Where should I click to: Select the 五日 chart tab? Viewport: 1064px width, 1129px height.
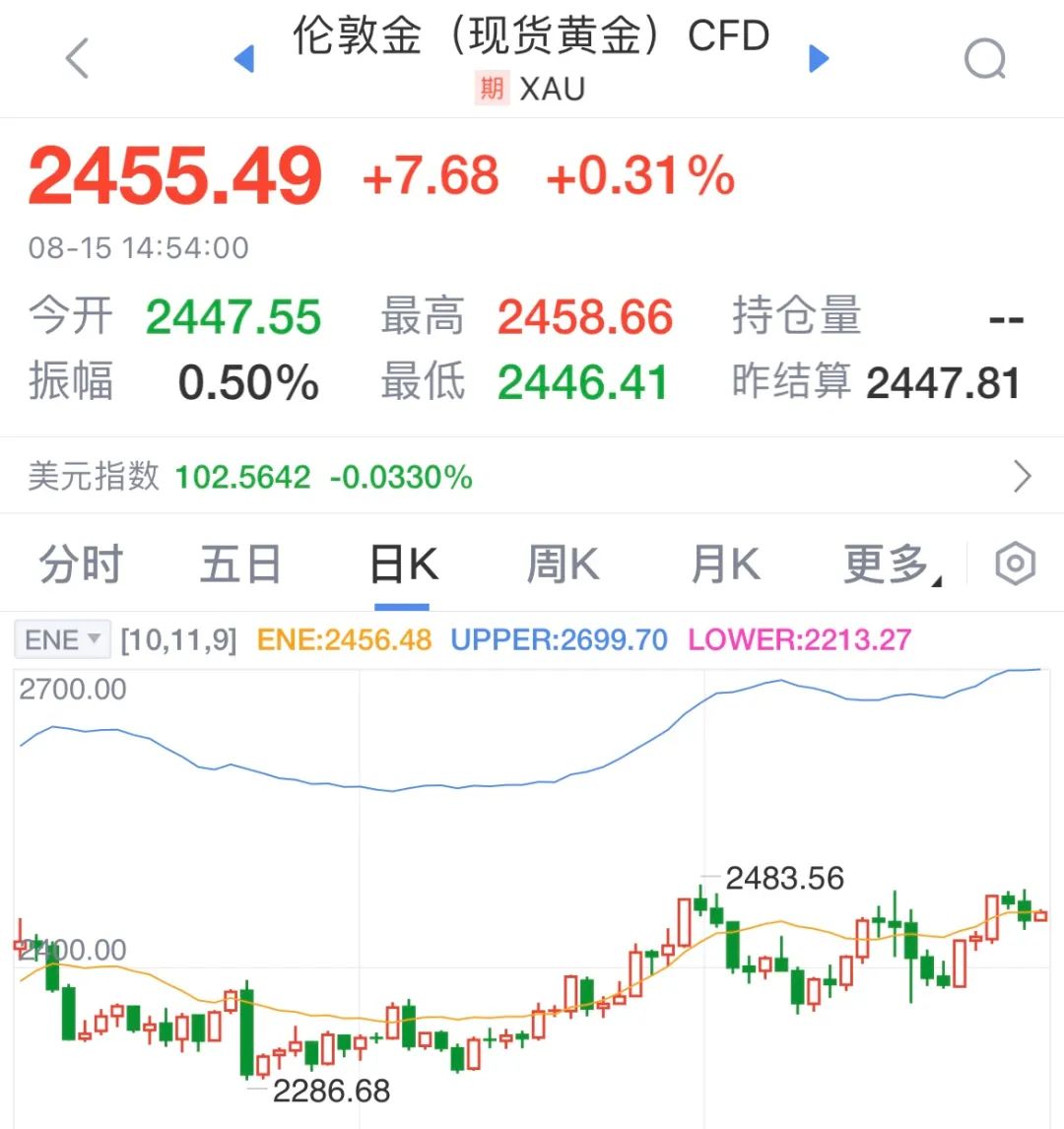[x=241, y=565]
